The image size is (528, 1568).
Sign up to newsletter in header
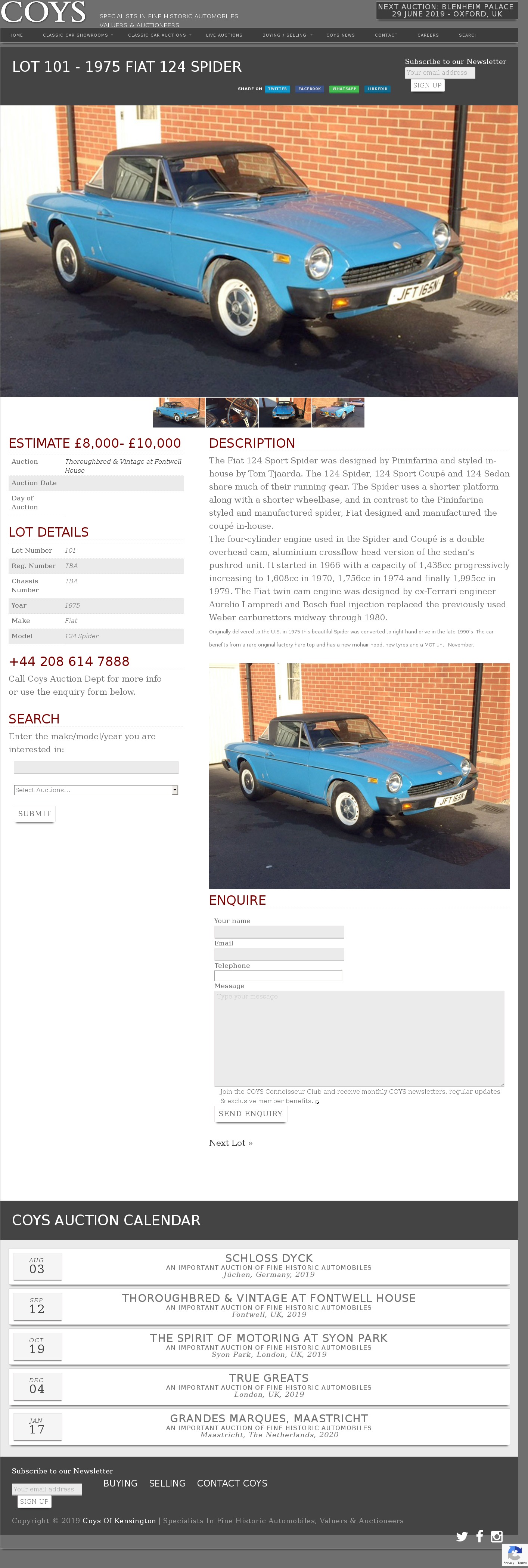pos(427,86)
